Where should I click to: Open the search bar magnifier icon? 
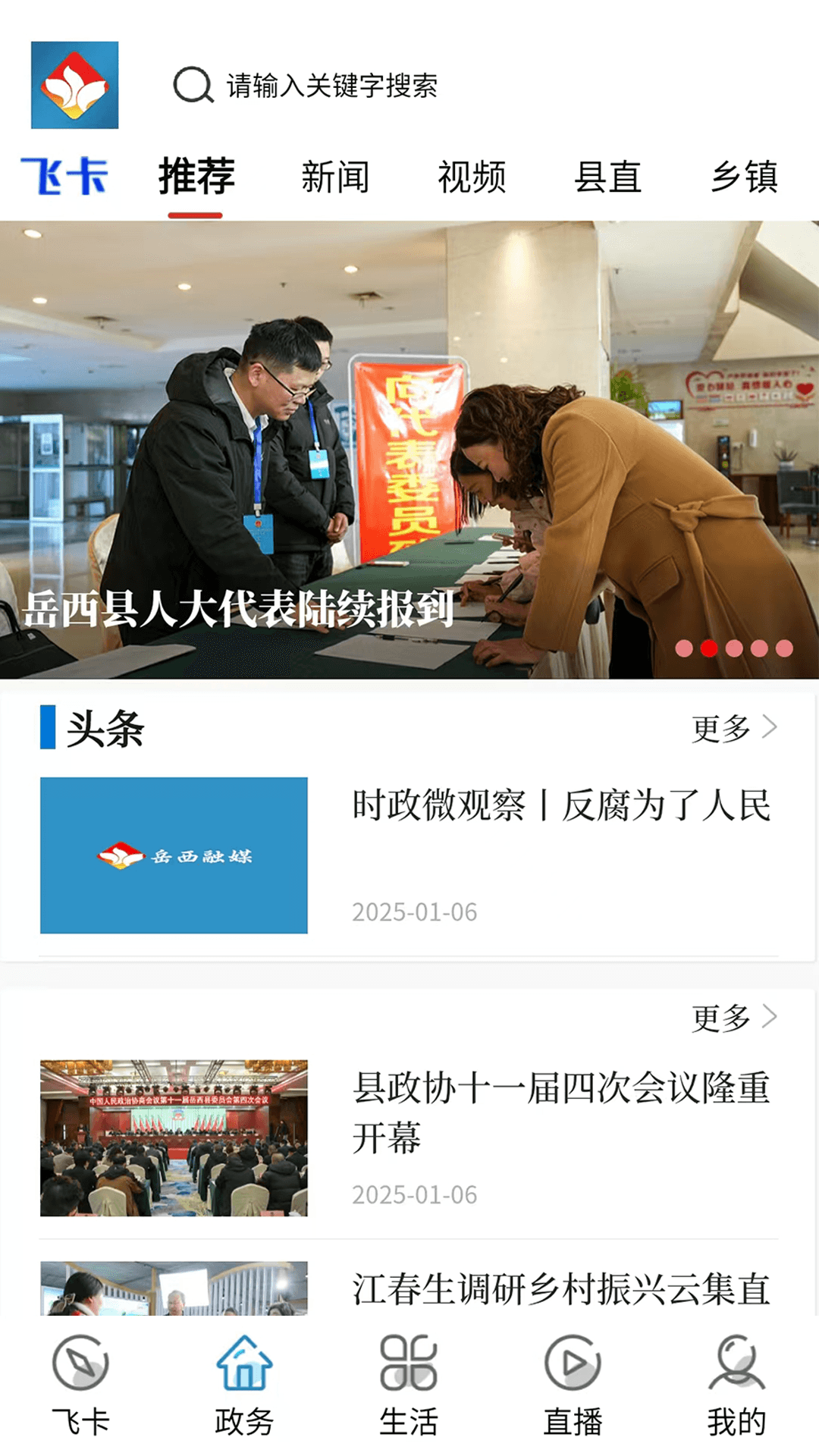coord(193,86)
